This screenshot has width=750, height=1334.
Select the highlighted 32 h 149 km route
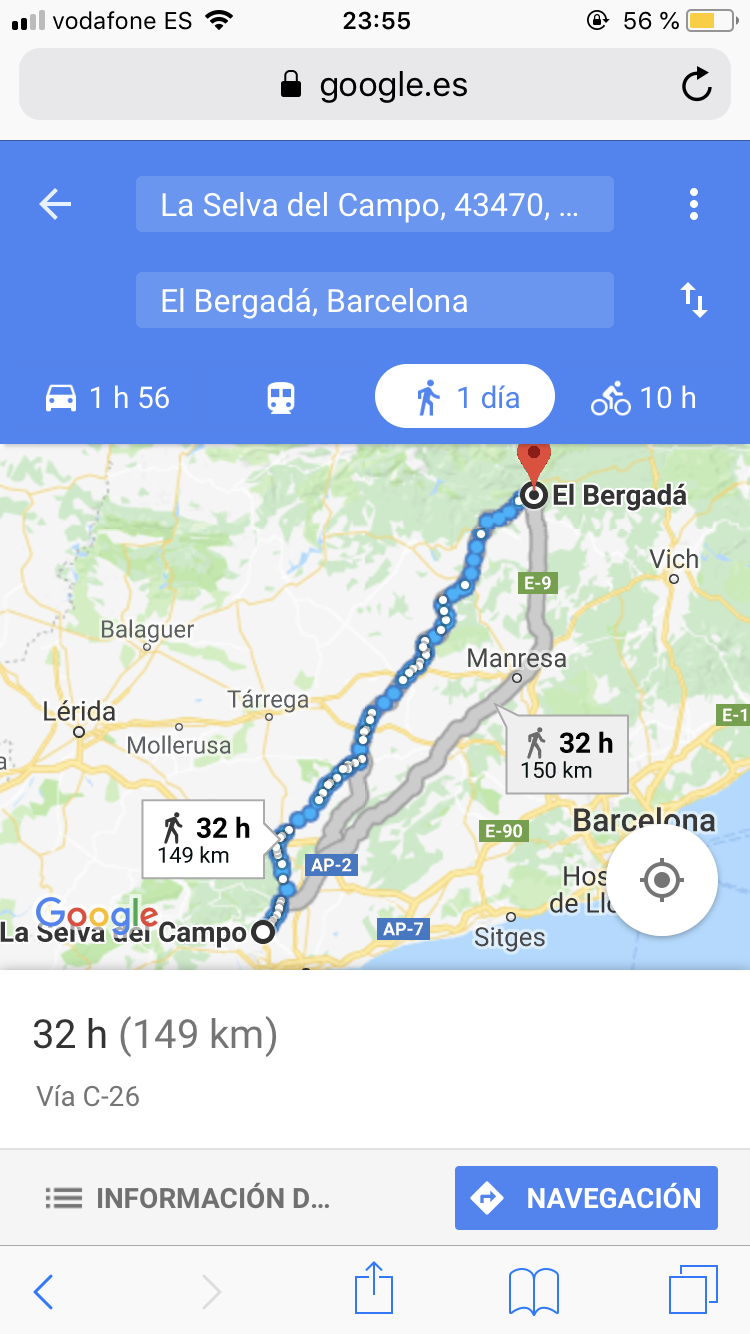[x=203, y=838]
